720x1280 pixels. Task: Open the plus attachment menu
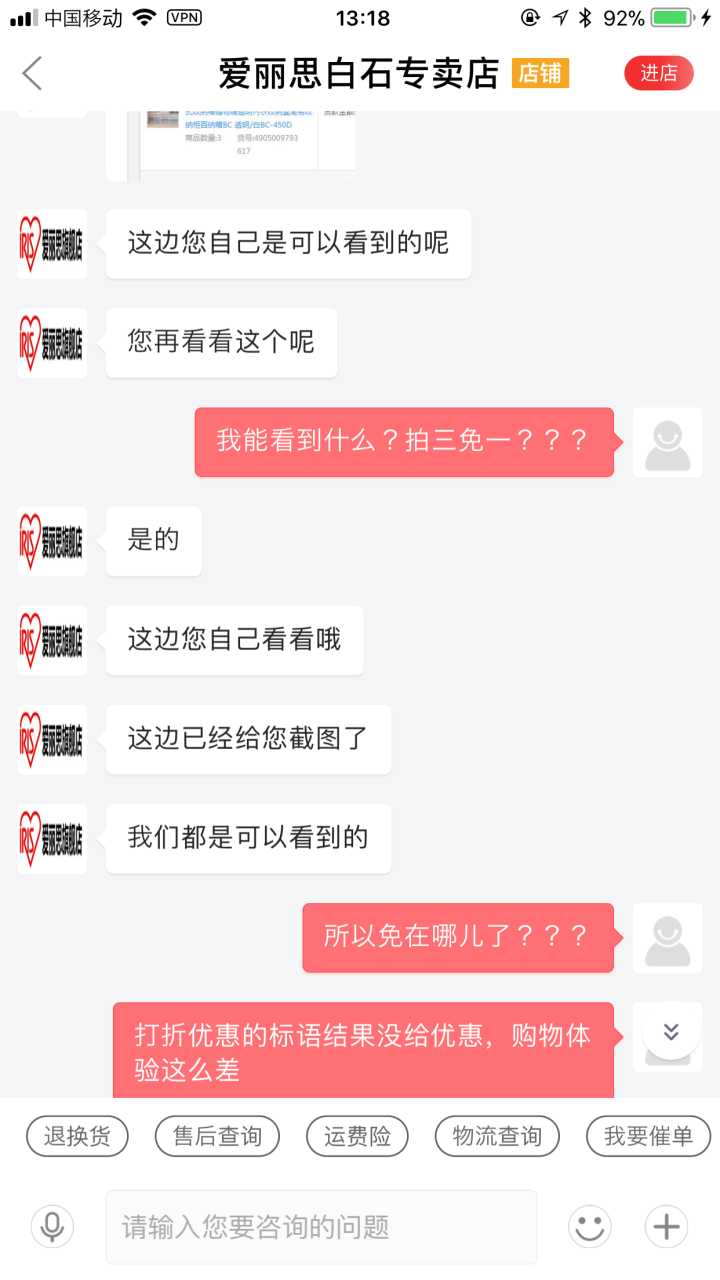click(x=666, y=1226)
